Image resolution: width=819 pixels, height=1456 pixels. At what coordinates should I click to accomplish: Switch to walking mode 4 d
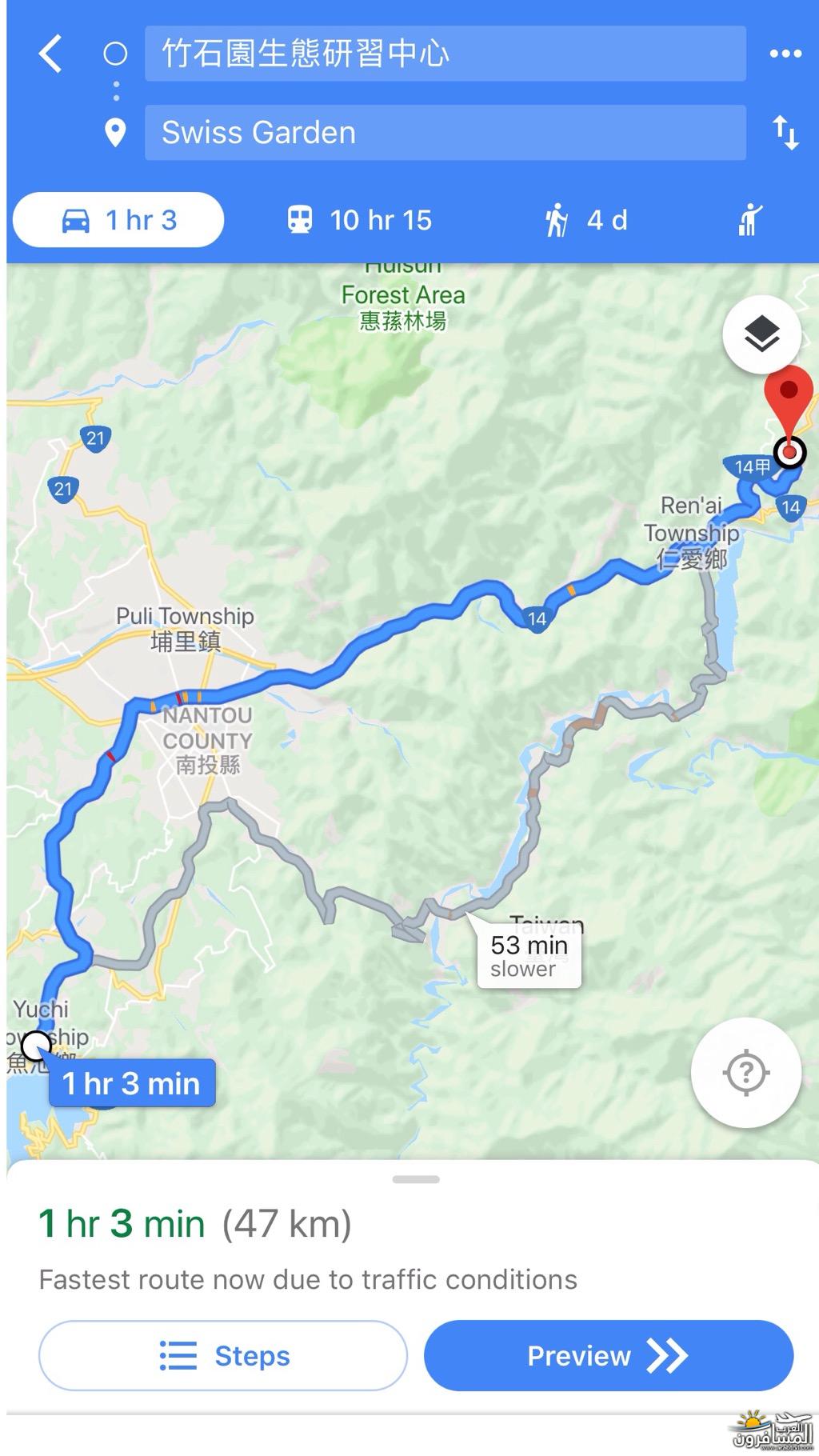(x=586, y=220)
